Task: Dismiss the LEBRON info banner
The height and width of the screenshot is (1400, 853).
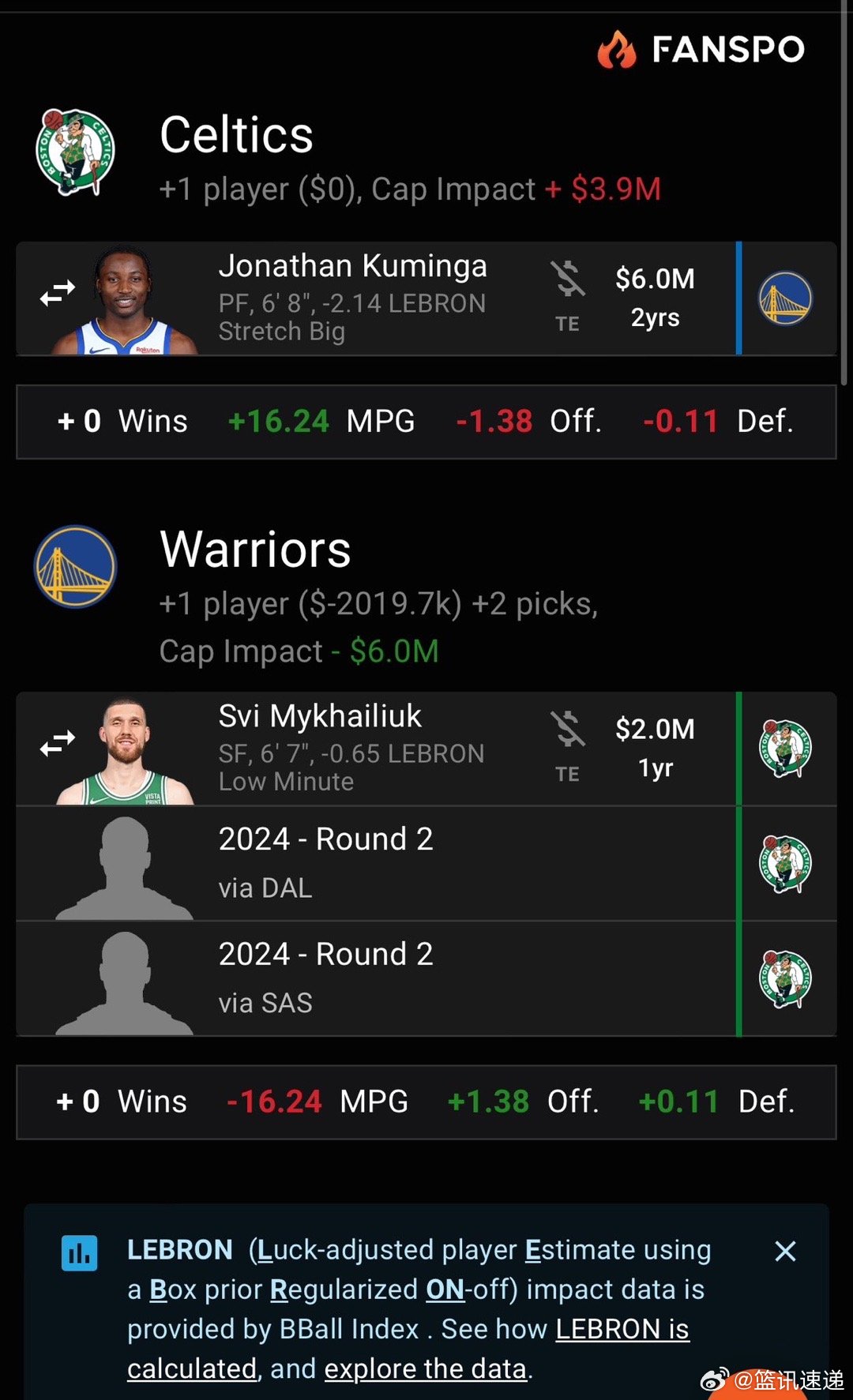Action: click(785, 1251)
